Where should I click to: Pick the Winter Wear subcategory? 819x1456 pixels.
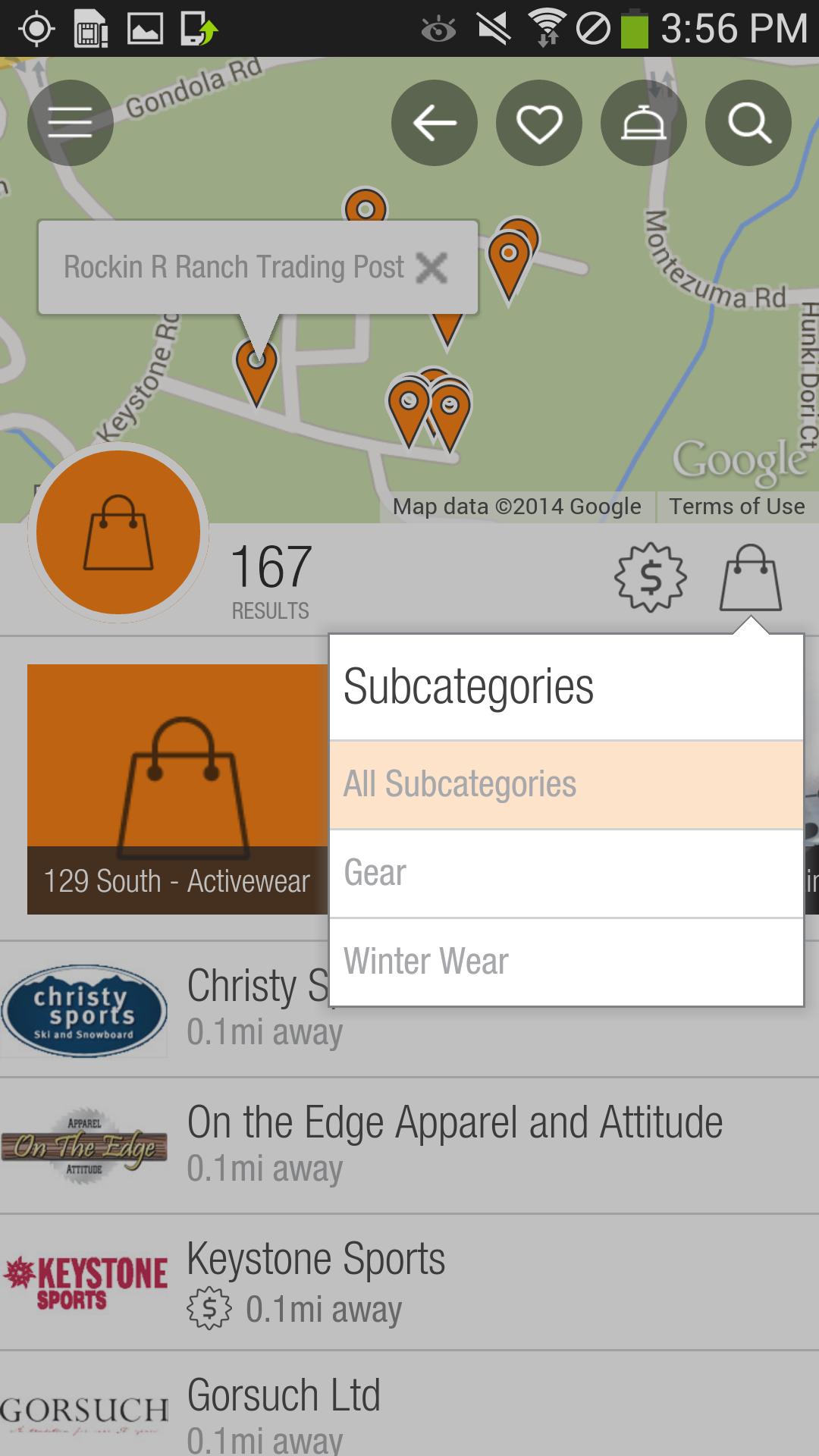tap(566, 962)
